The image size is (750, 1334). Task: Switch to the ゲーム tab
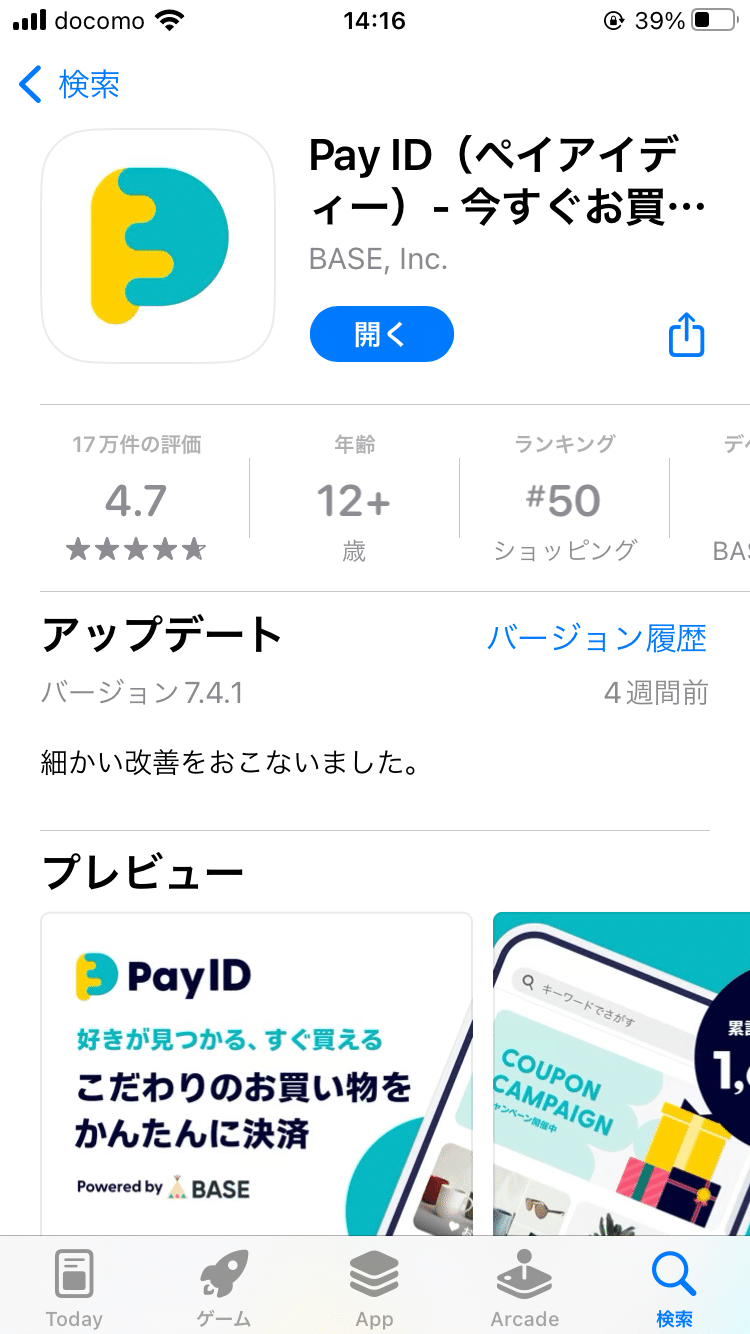point(224,1290)
